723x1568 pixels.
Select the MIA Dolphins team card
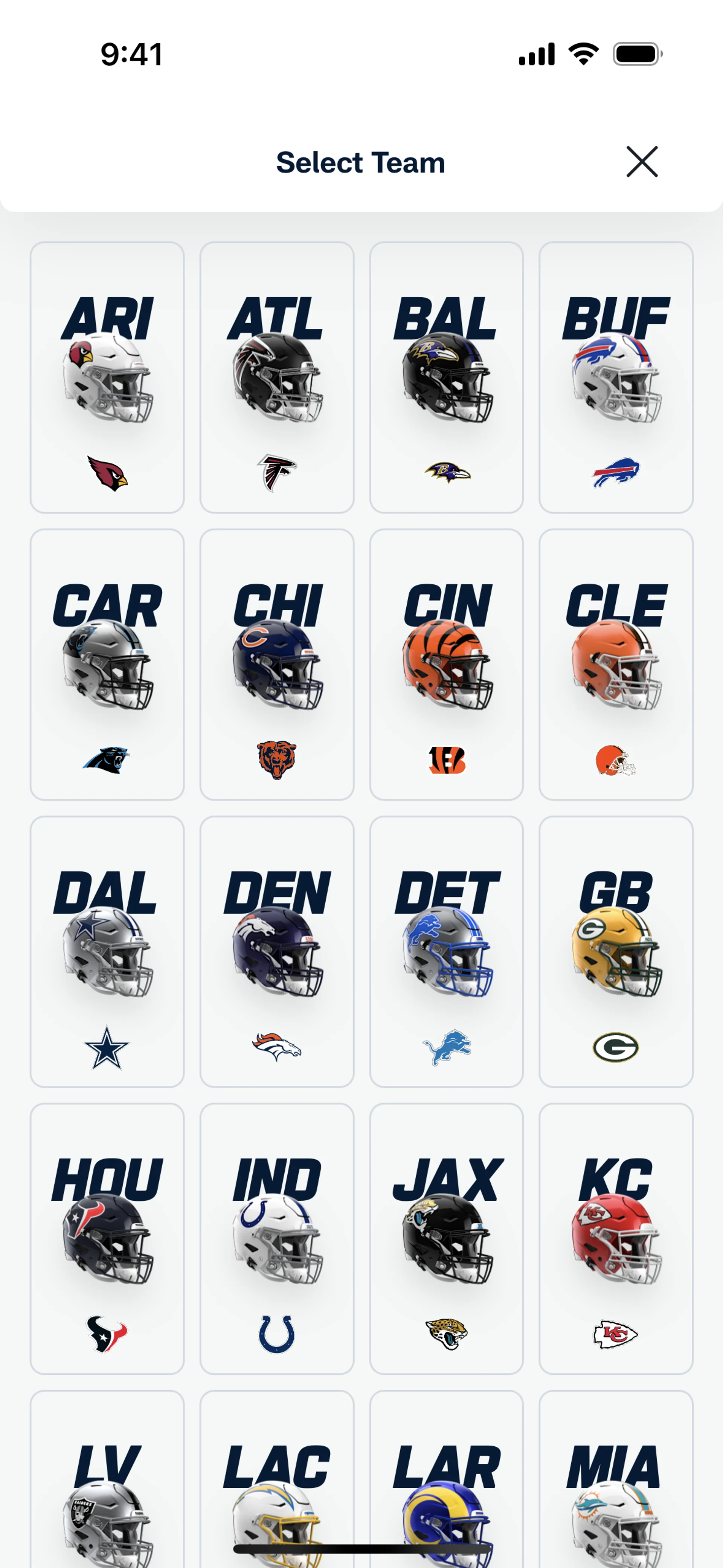point(616,1485)
